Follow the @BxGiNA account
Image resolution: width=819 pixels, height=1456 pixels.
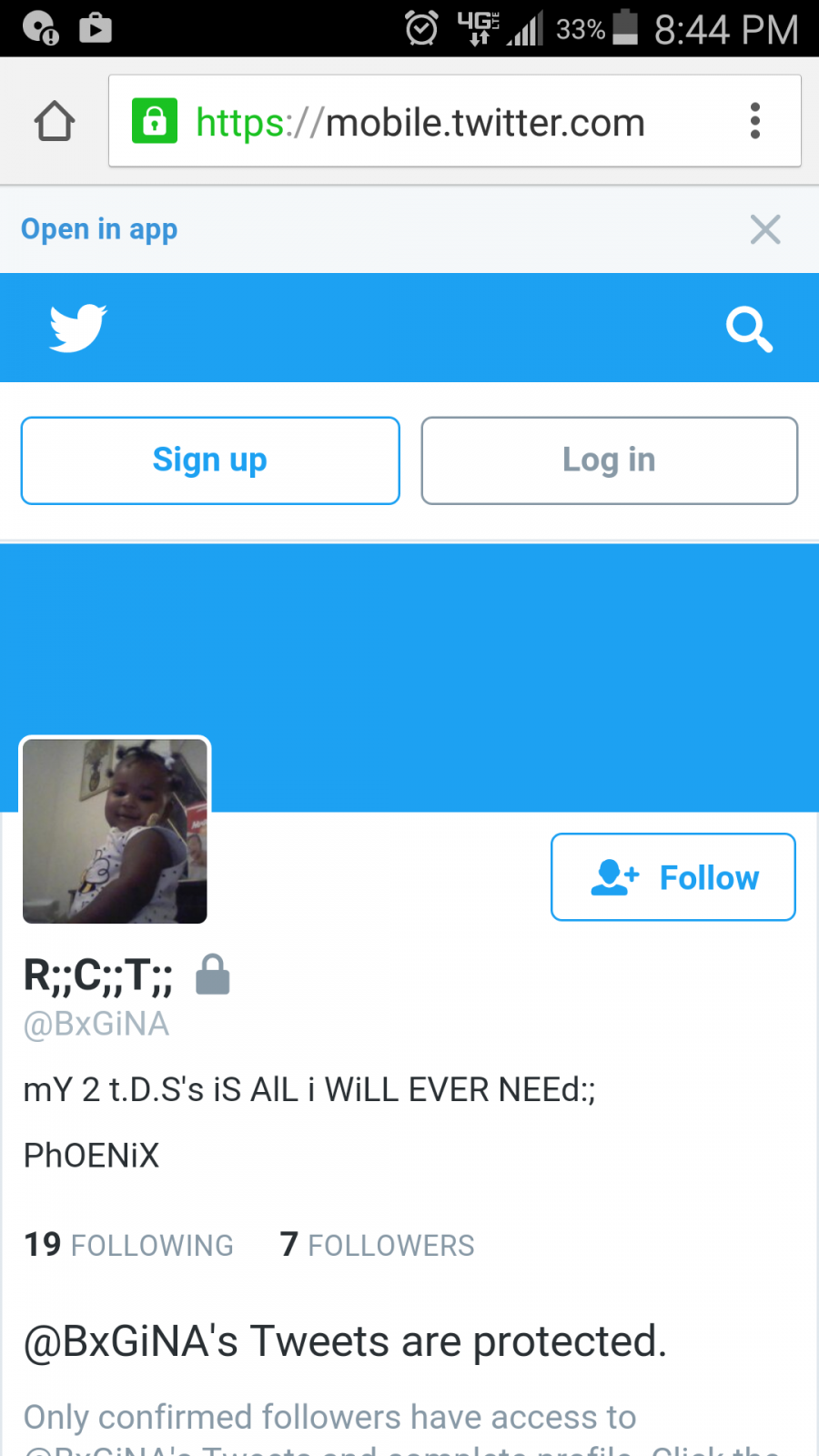tap(673, 877)
